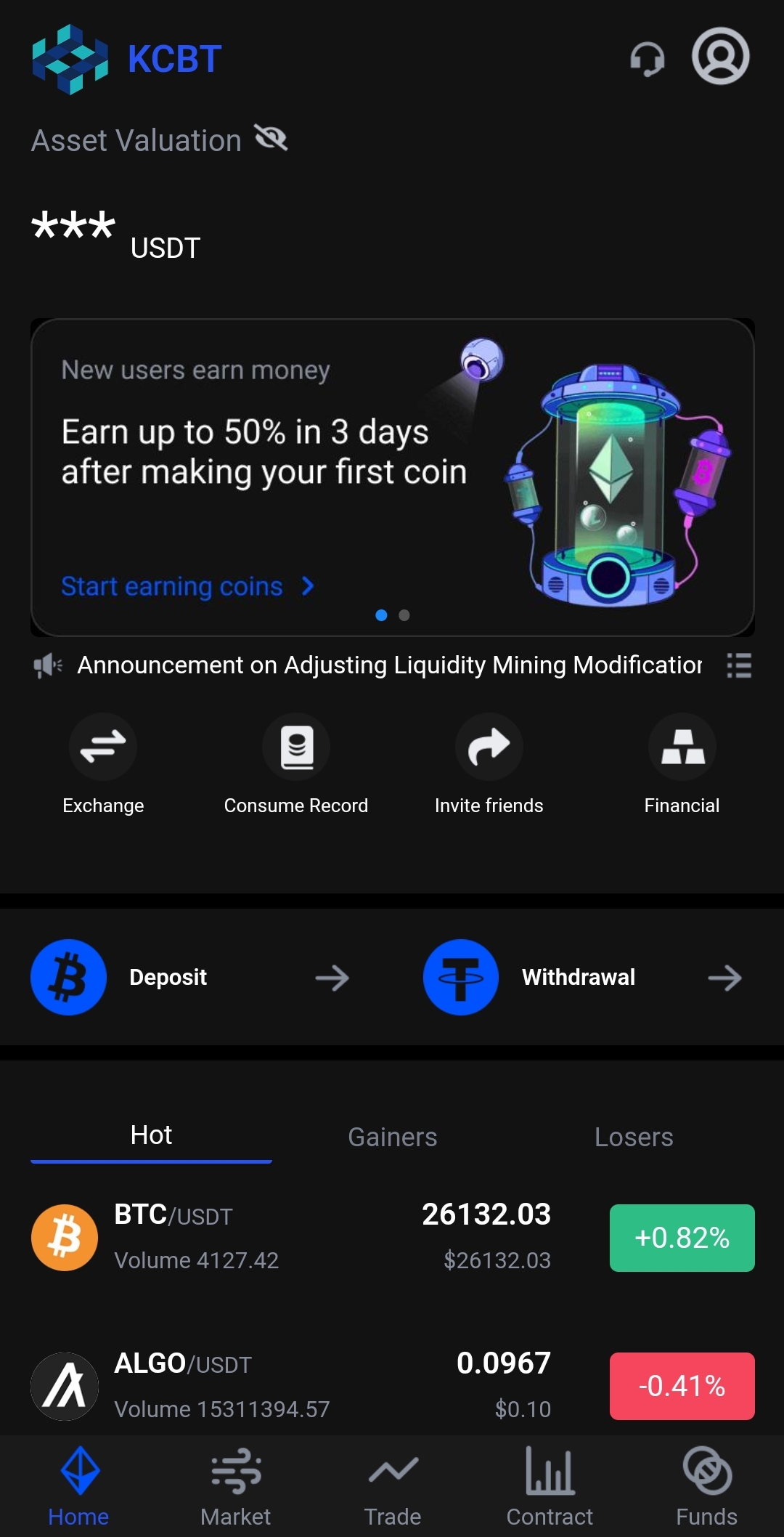Screen dimensions: 784x1537
Task: Open the Contract tab
Action: (x=550, y=1486)
